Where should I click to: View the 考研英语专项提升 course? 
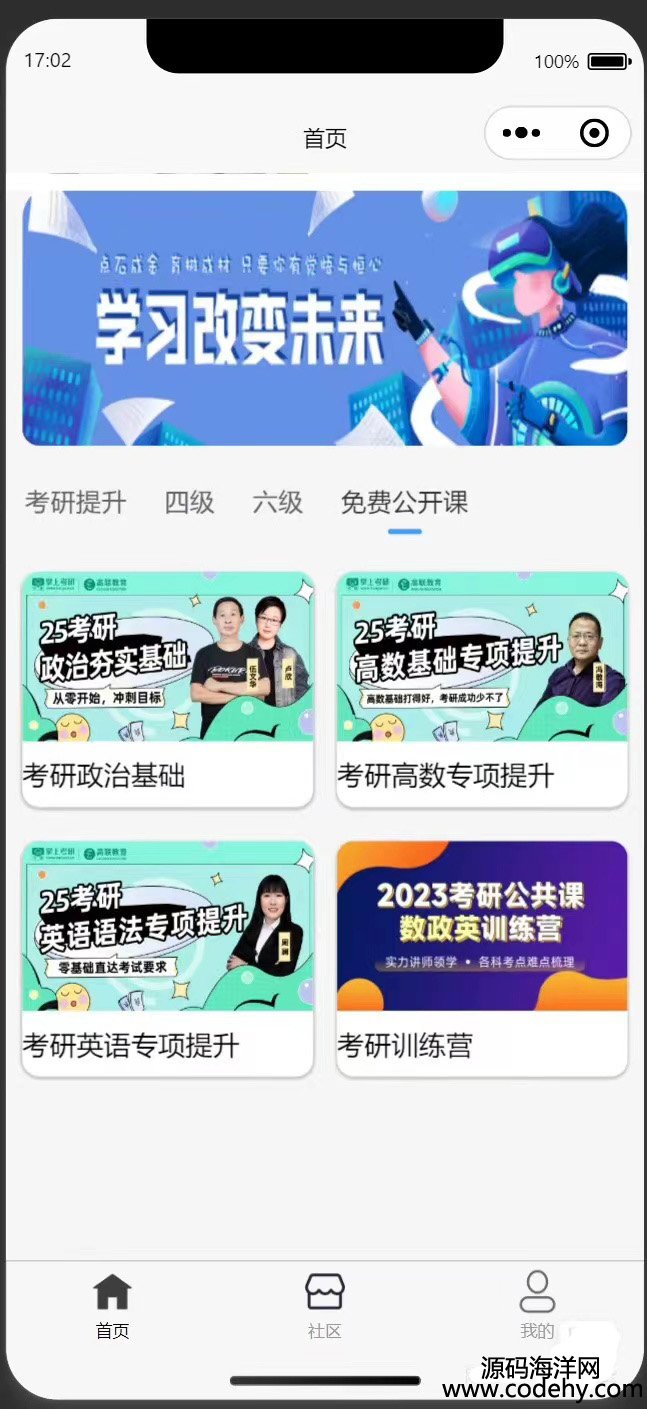point(167,958)
